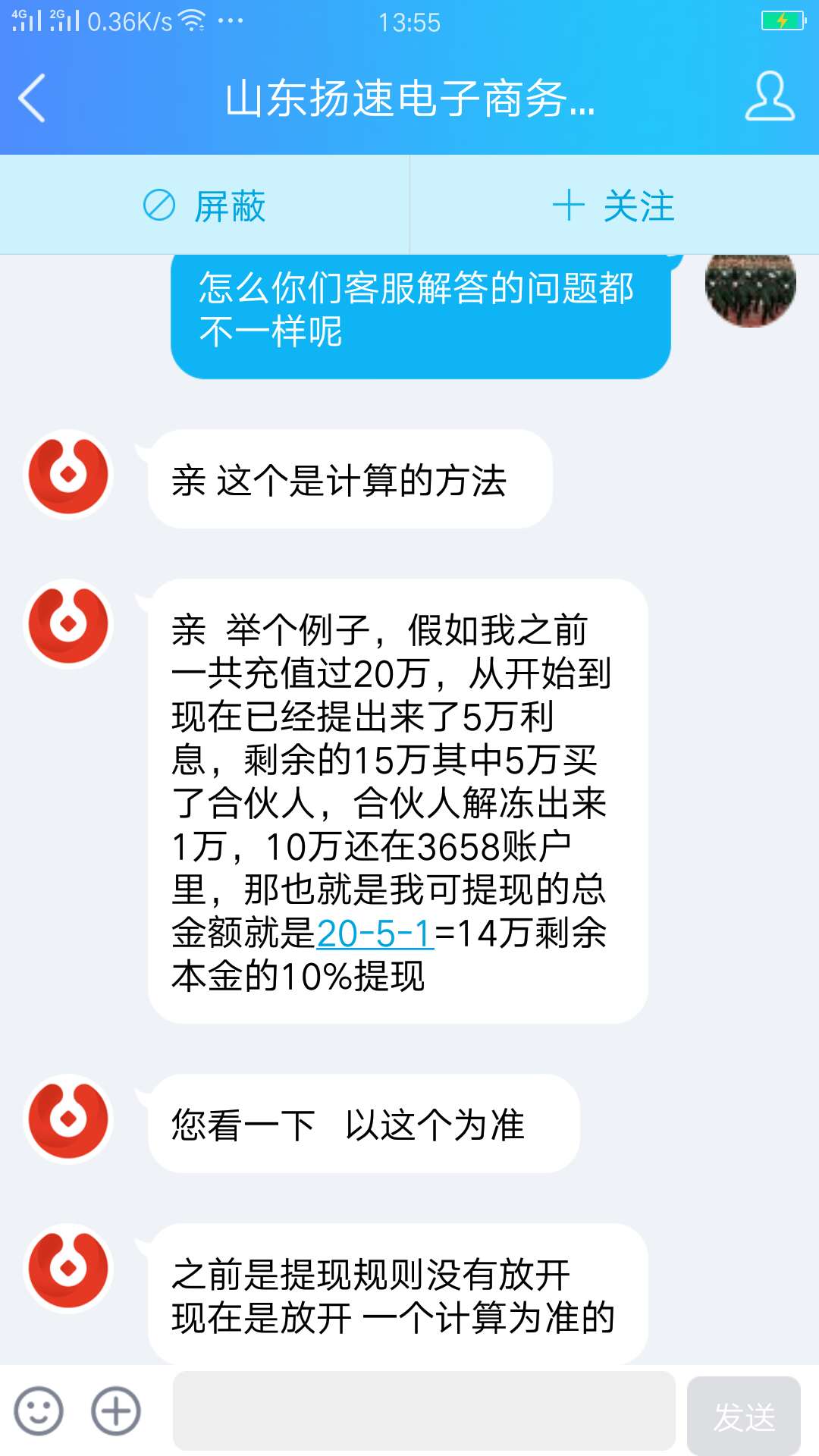Open the contact profile icon at top right
819x1456 pixels.
point(768,99)
